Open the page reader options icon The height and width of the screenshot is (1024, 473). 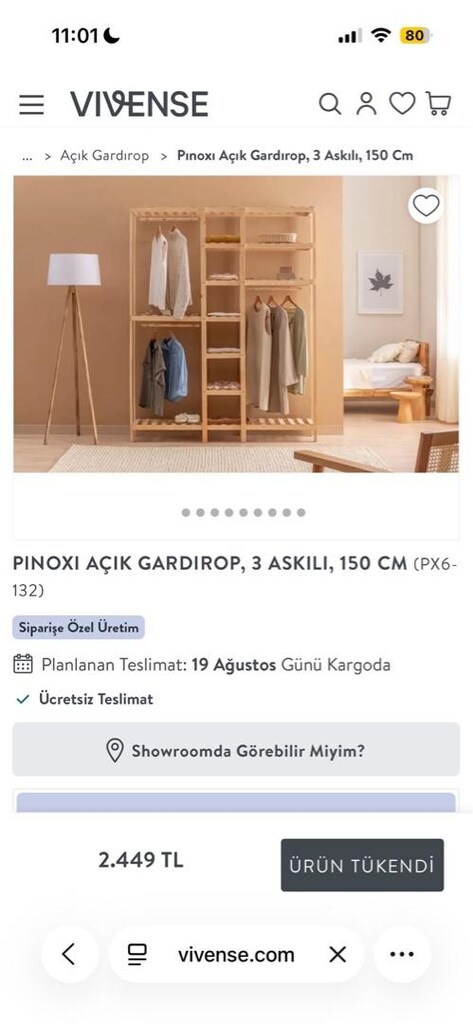pos(137,955)
